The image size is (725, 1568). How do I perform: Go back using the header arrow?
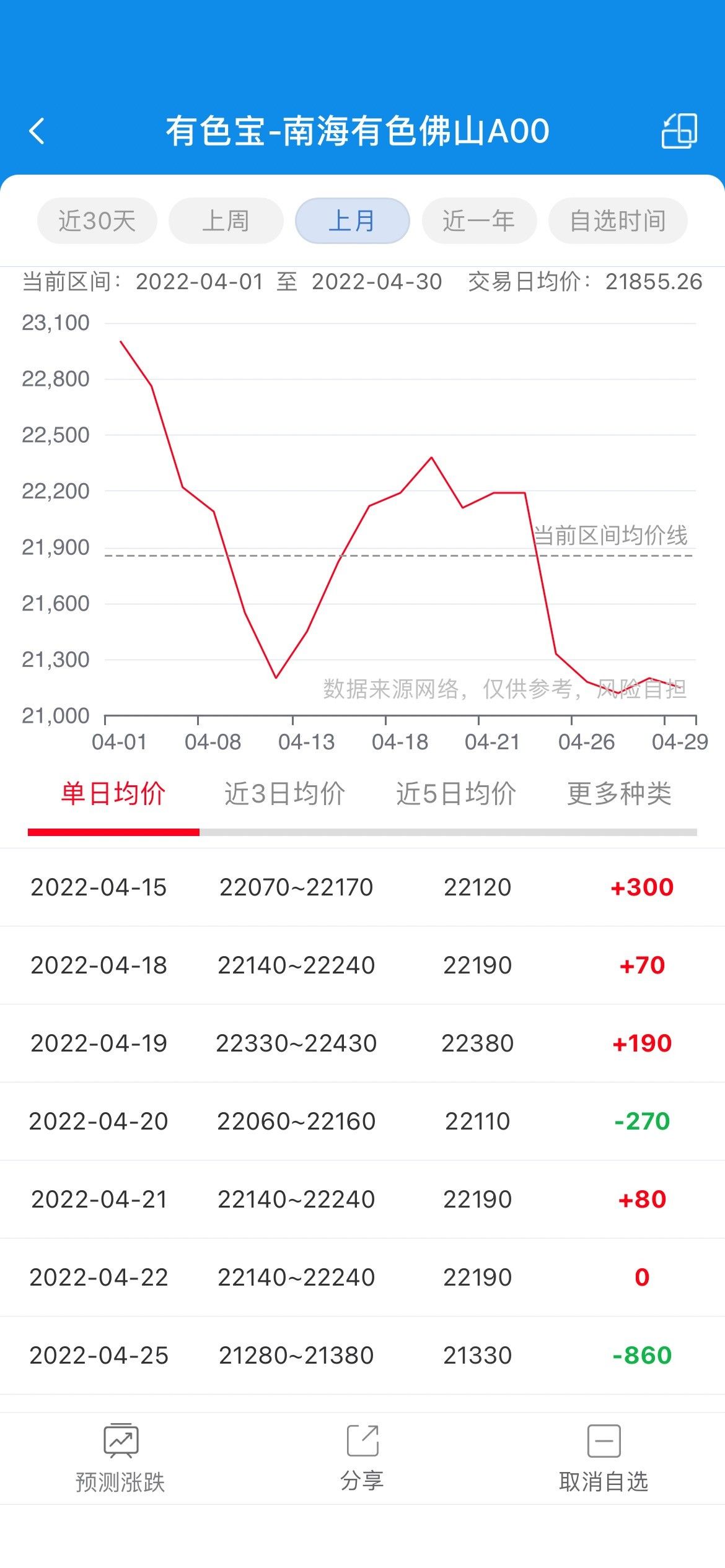tap(37, 131)
